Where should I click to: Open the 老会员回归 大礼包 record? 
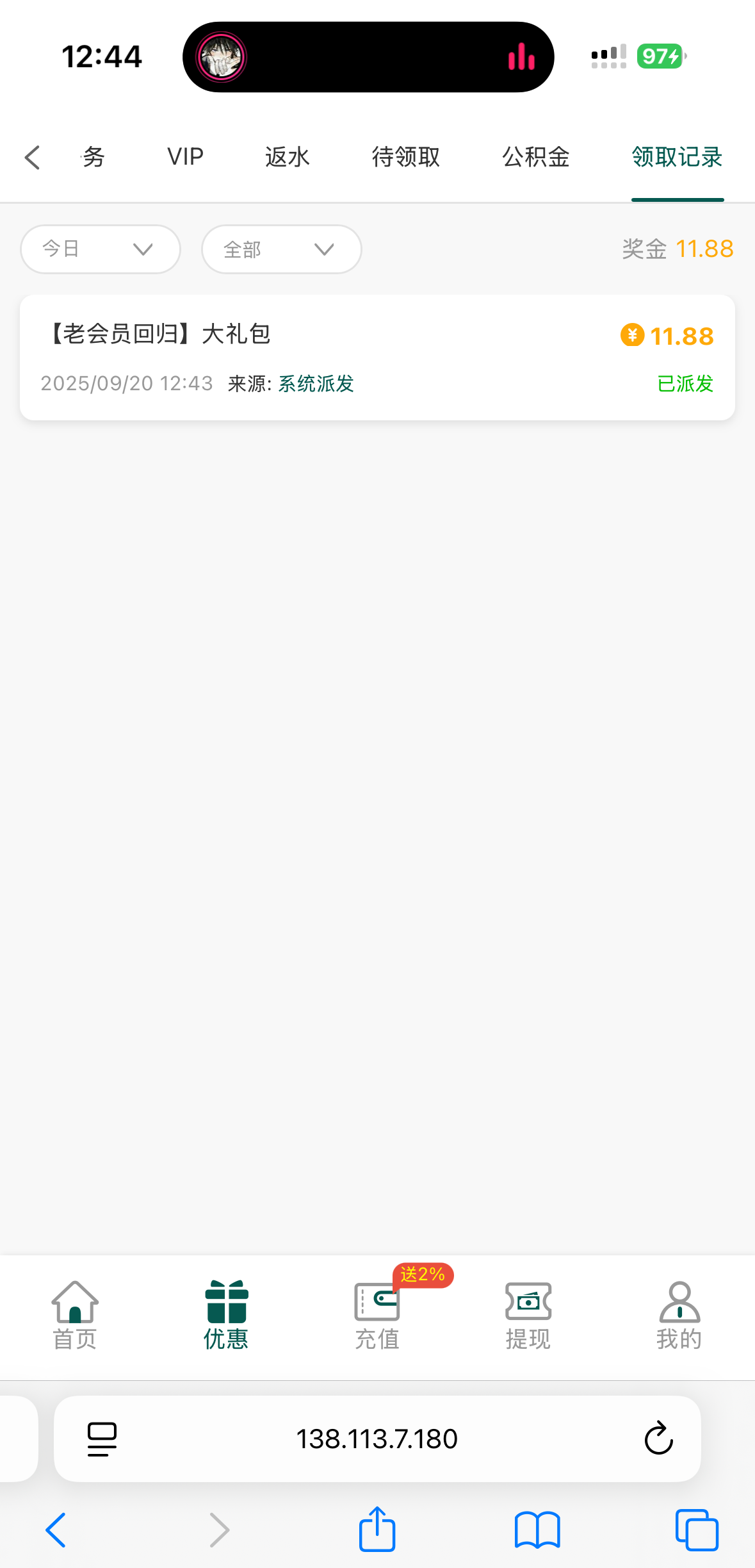click(377, 358)
